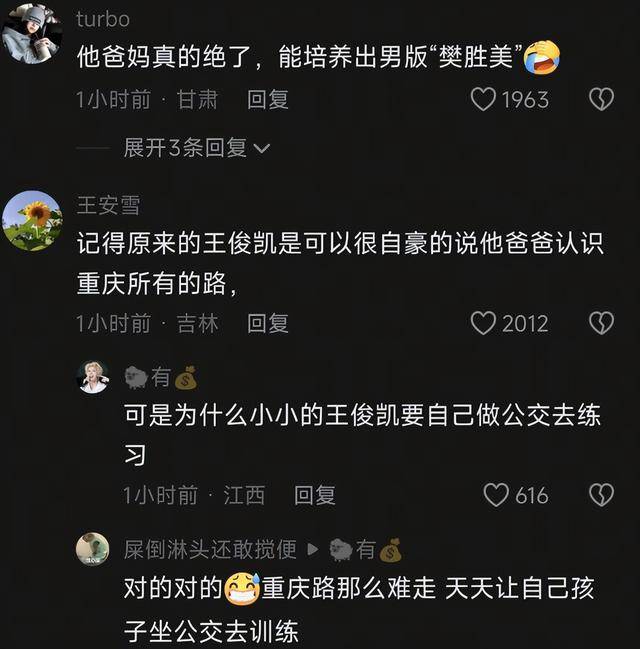Open 屎倒淋头还敢搅便's profile avatar
Viewport: 640px width, 649px height.
pos(93,548)
